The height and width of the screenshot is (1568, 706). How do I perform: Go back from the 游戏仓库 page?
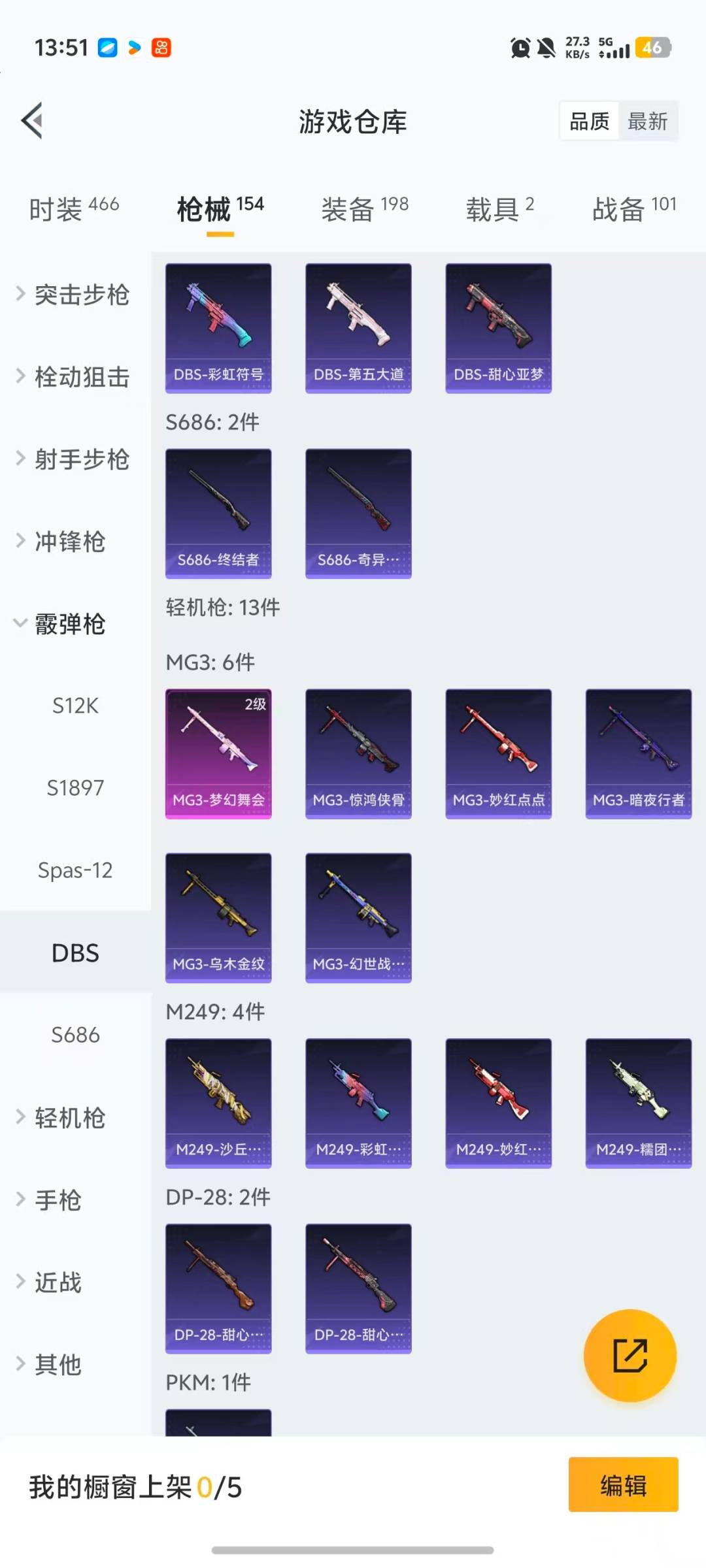(33, 121)
